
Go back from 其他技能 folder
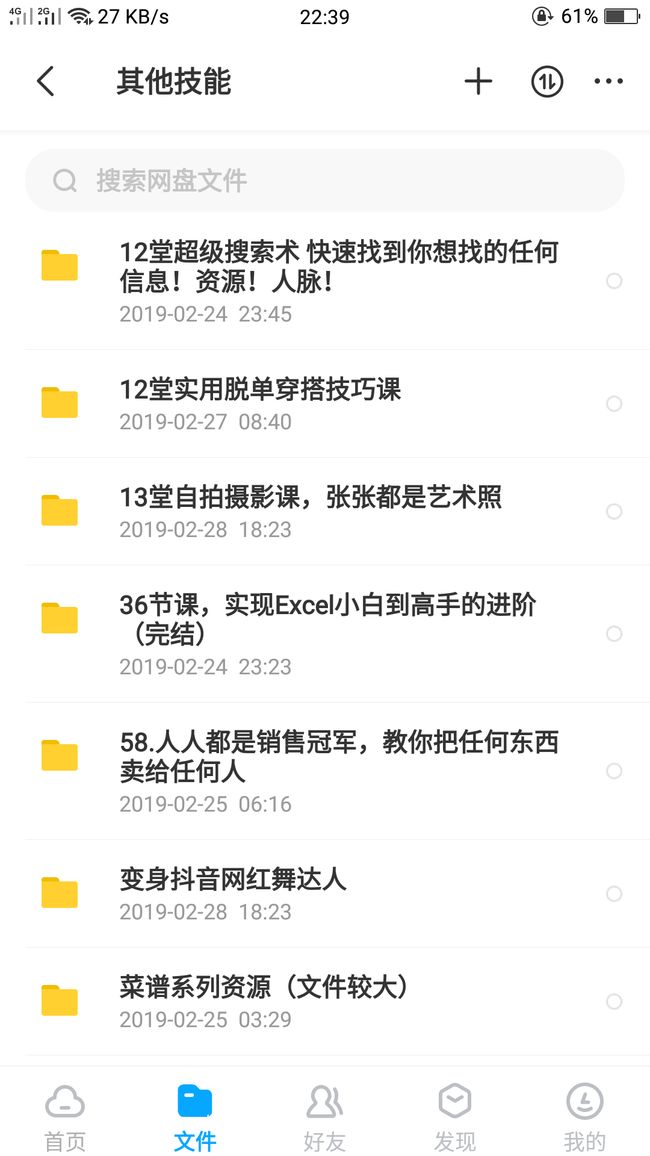point(46,81)
